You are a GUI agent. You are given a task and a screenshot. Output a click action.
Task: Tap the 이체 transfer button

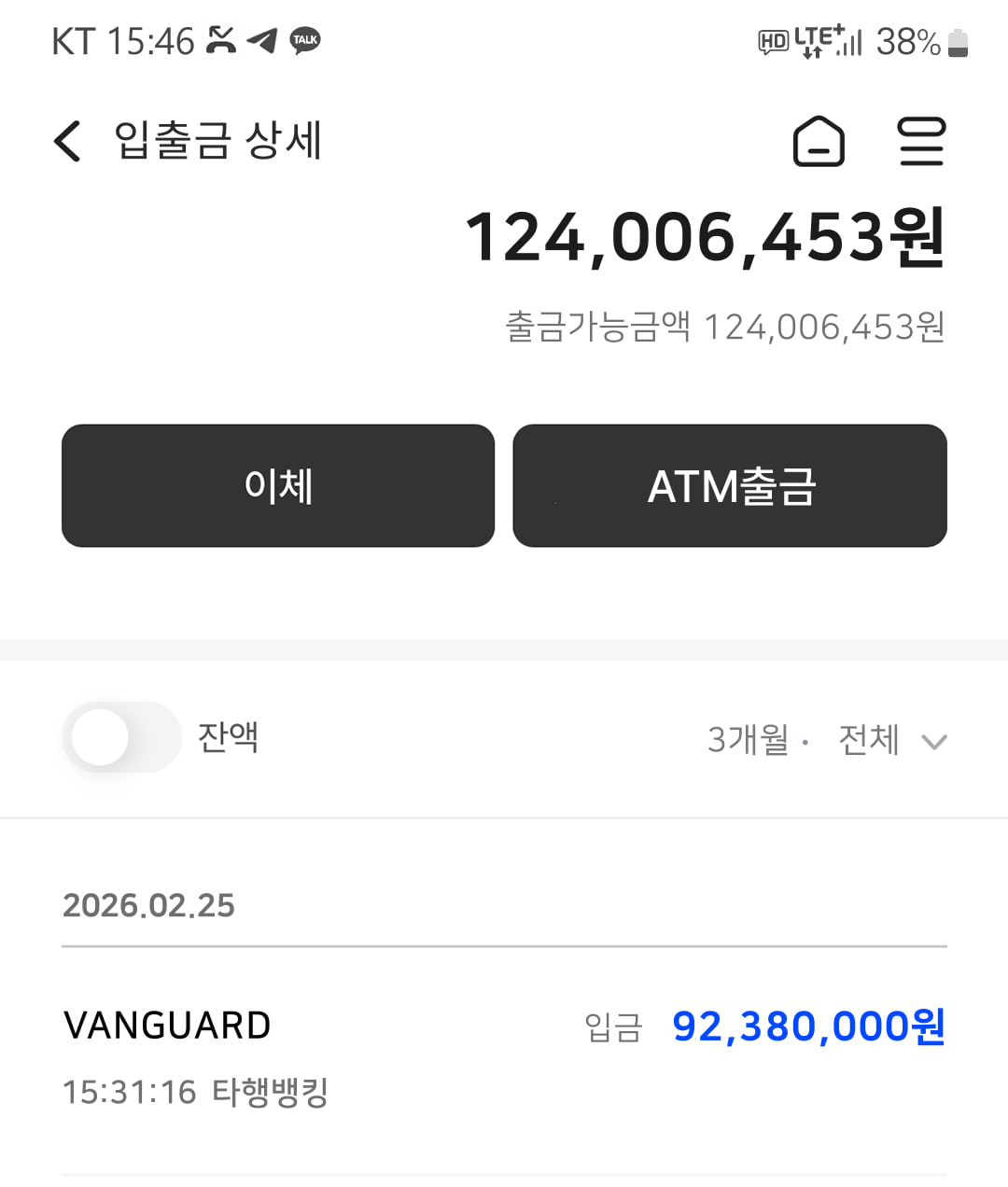[x=278, y=486]
